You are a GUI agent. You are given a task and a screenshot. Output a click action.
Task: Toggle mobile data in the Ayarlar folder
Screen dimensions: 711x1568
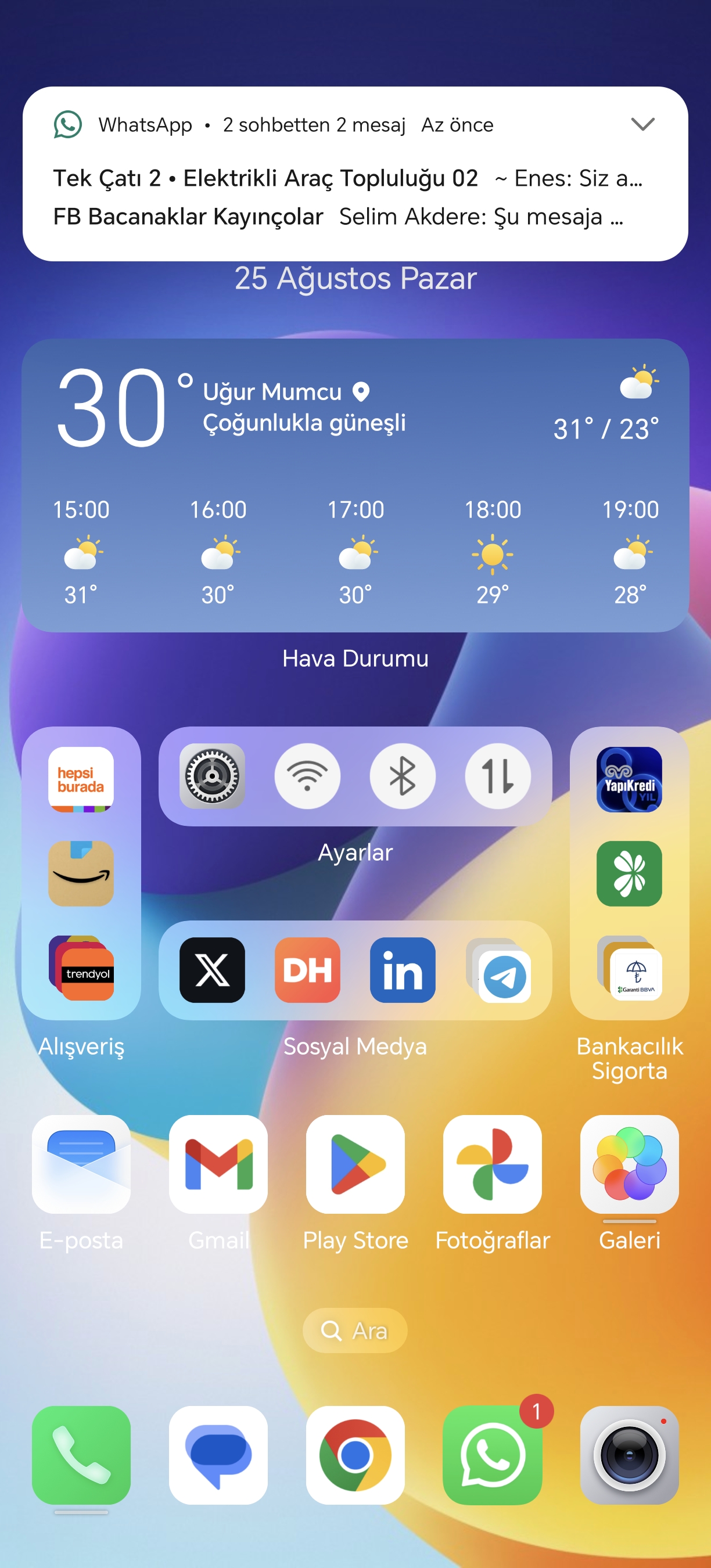pyautogui.click(x=497, y=776)
